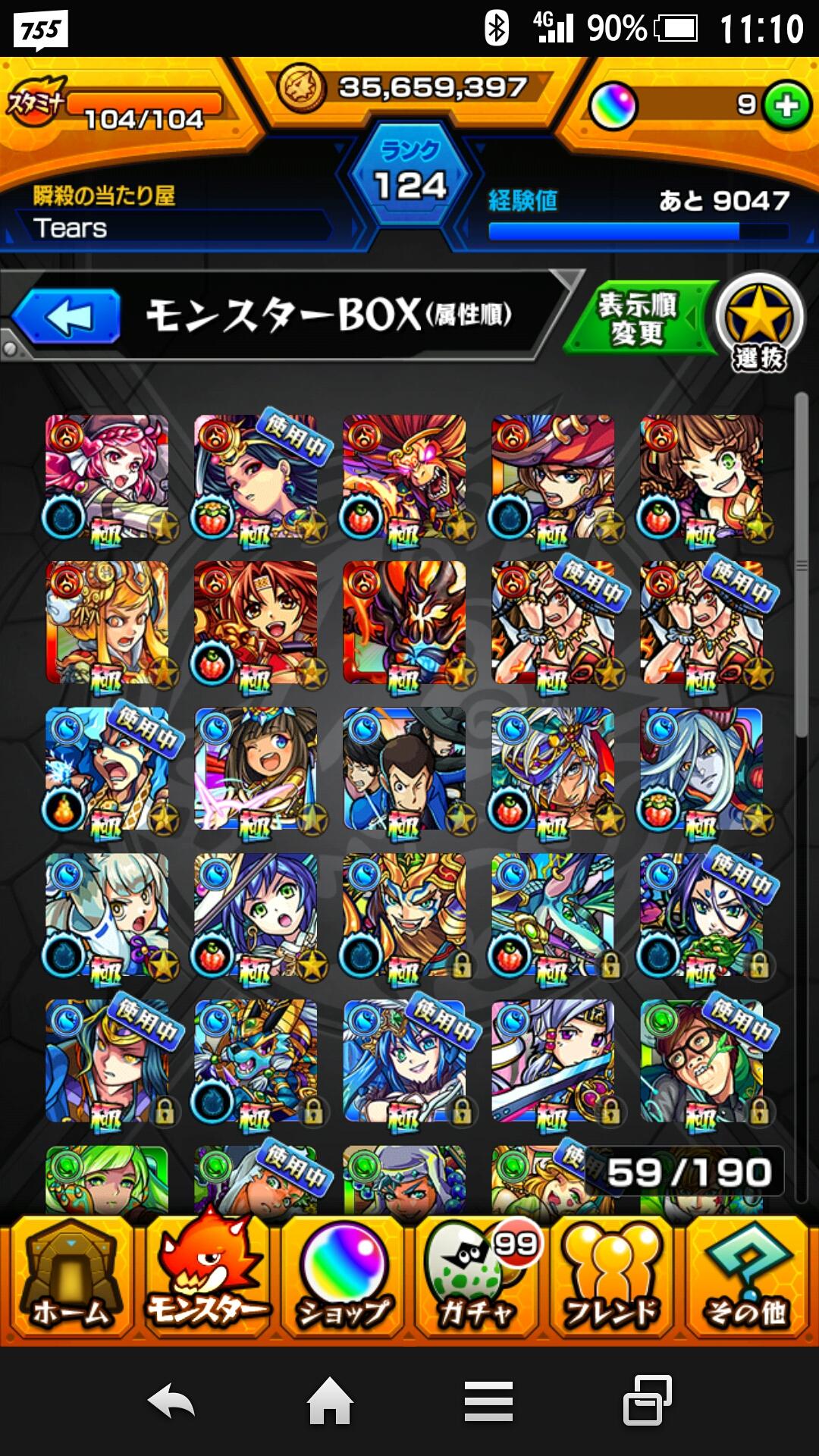819x1456 pixels.
Task: Open the suited man with sideburns monster tile
Action: (404, 769)
